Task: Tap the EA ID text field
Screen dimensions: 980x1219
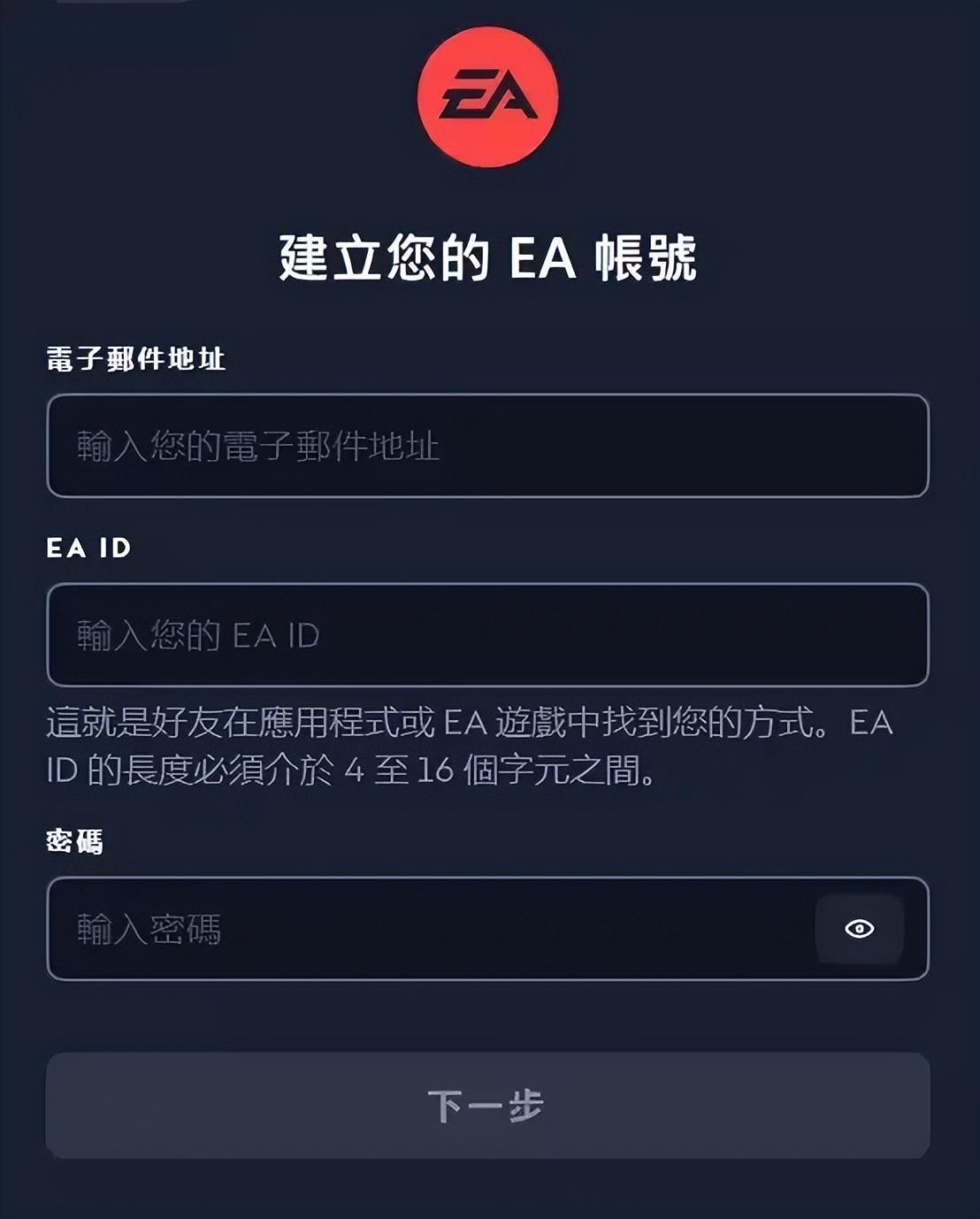Action: [x=486, y=635]
